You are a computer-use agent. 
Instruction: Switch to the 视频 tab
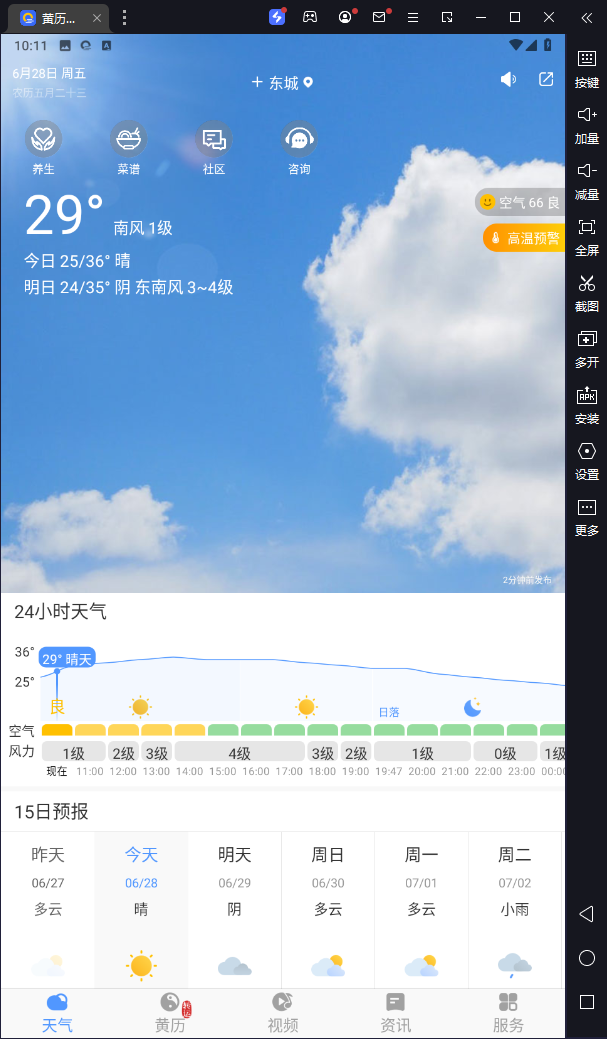tap(283, 1013)
